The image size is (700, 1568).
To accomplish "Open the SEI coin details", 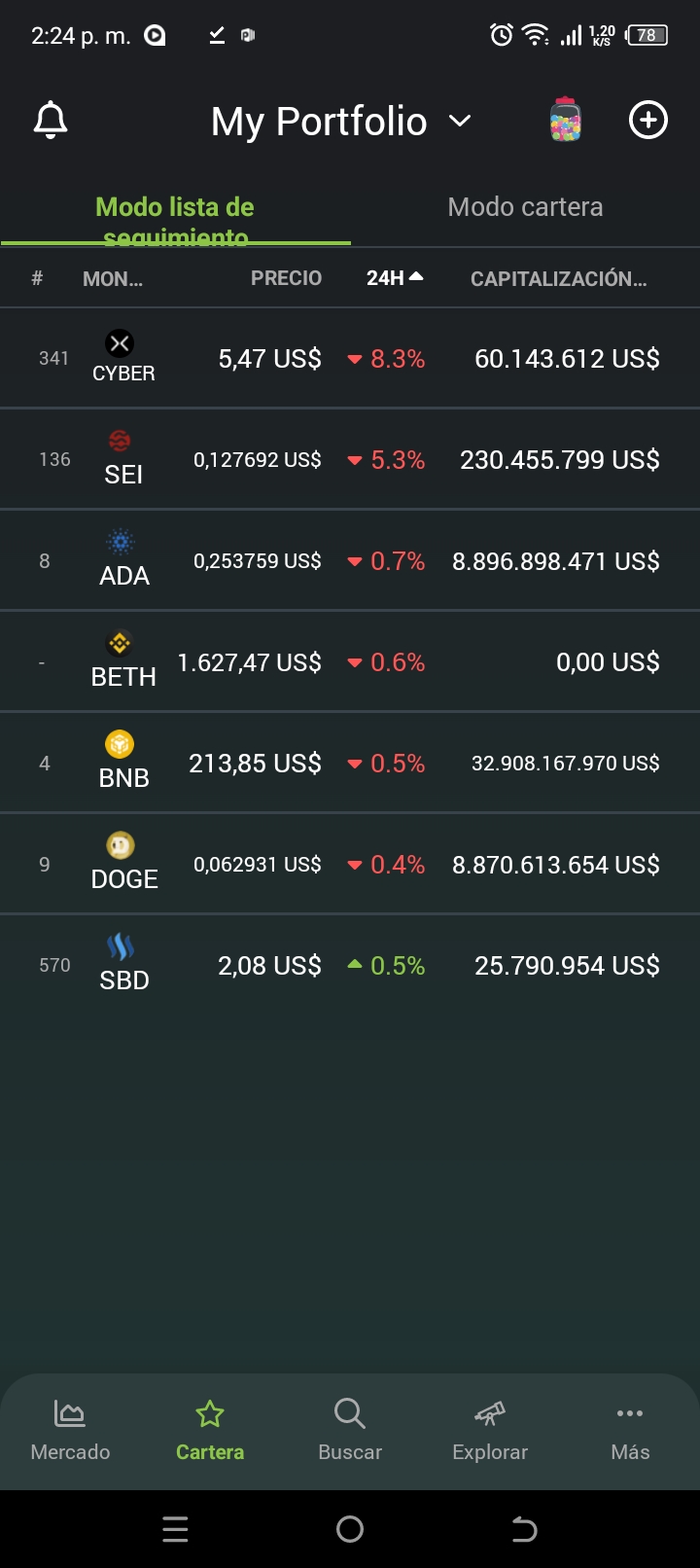I will (350, 459).
